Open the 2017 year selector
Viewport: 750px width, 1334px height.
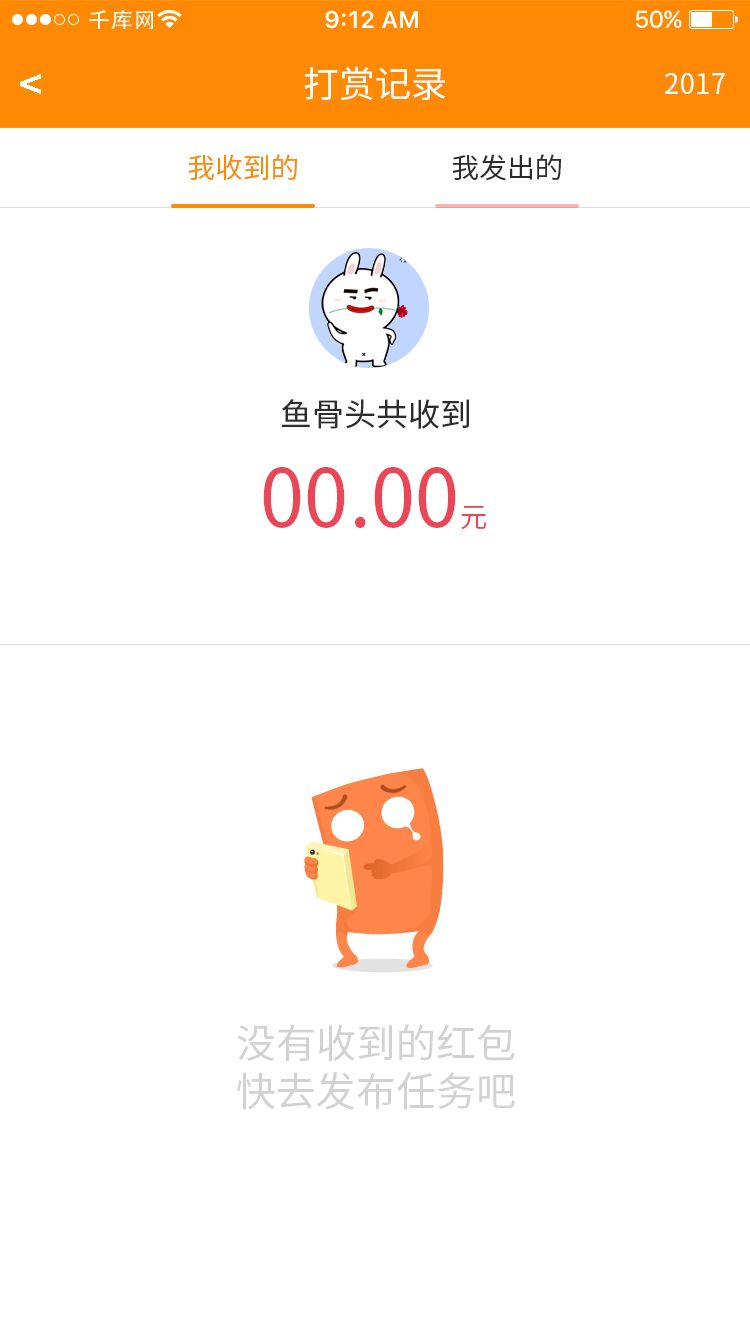tap(694, 84)
